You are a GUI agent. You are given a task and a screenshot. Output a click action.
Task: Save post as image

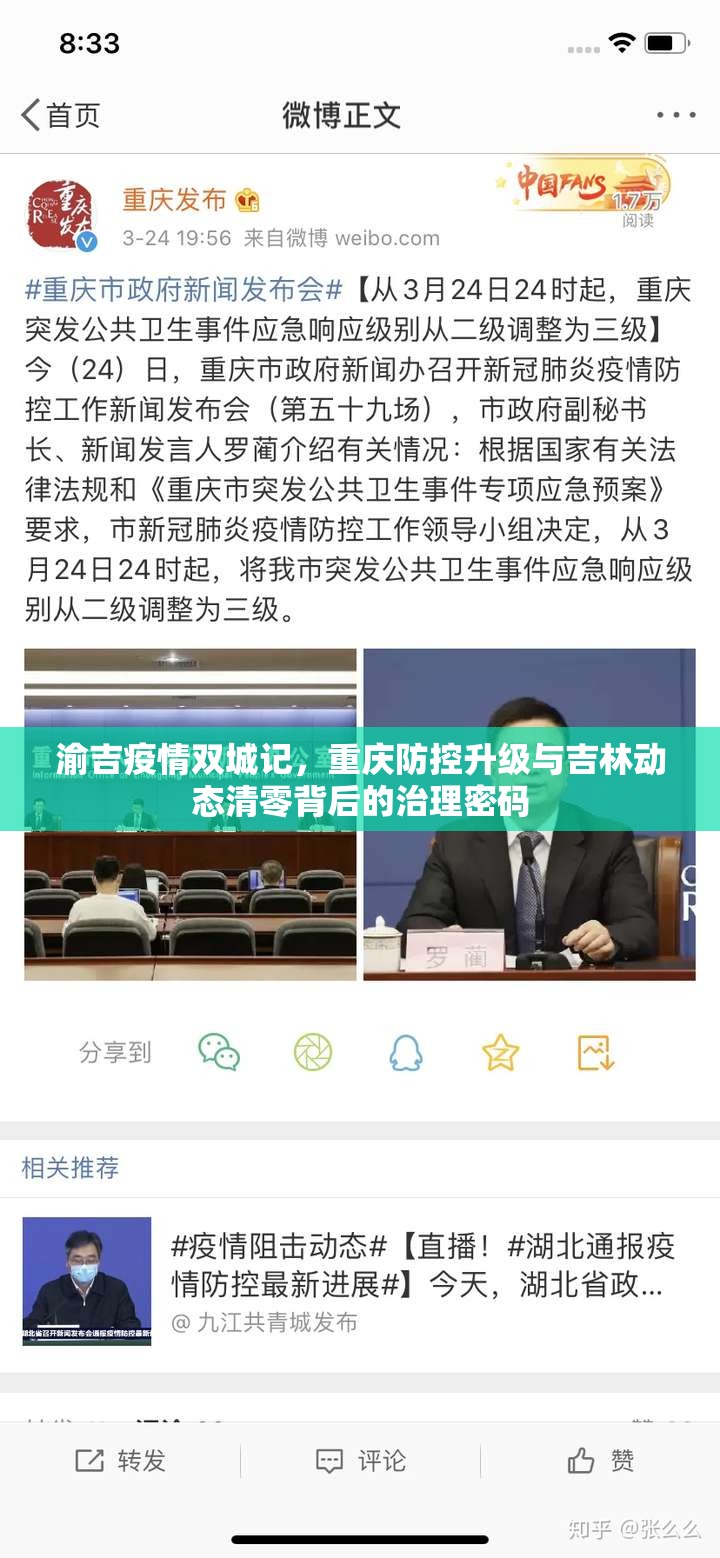[595, 1052]
